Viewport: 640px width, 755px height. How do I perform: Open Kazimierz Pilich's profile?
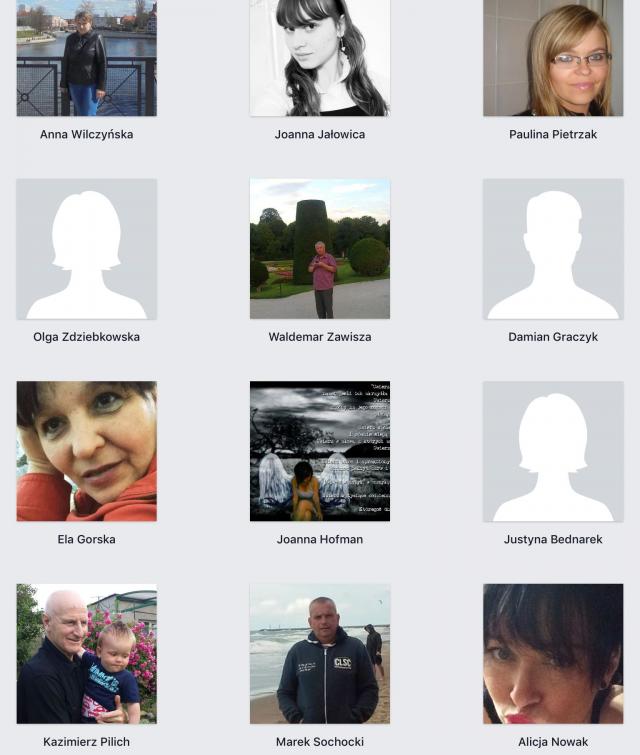86,653
